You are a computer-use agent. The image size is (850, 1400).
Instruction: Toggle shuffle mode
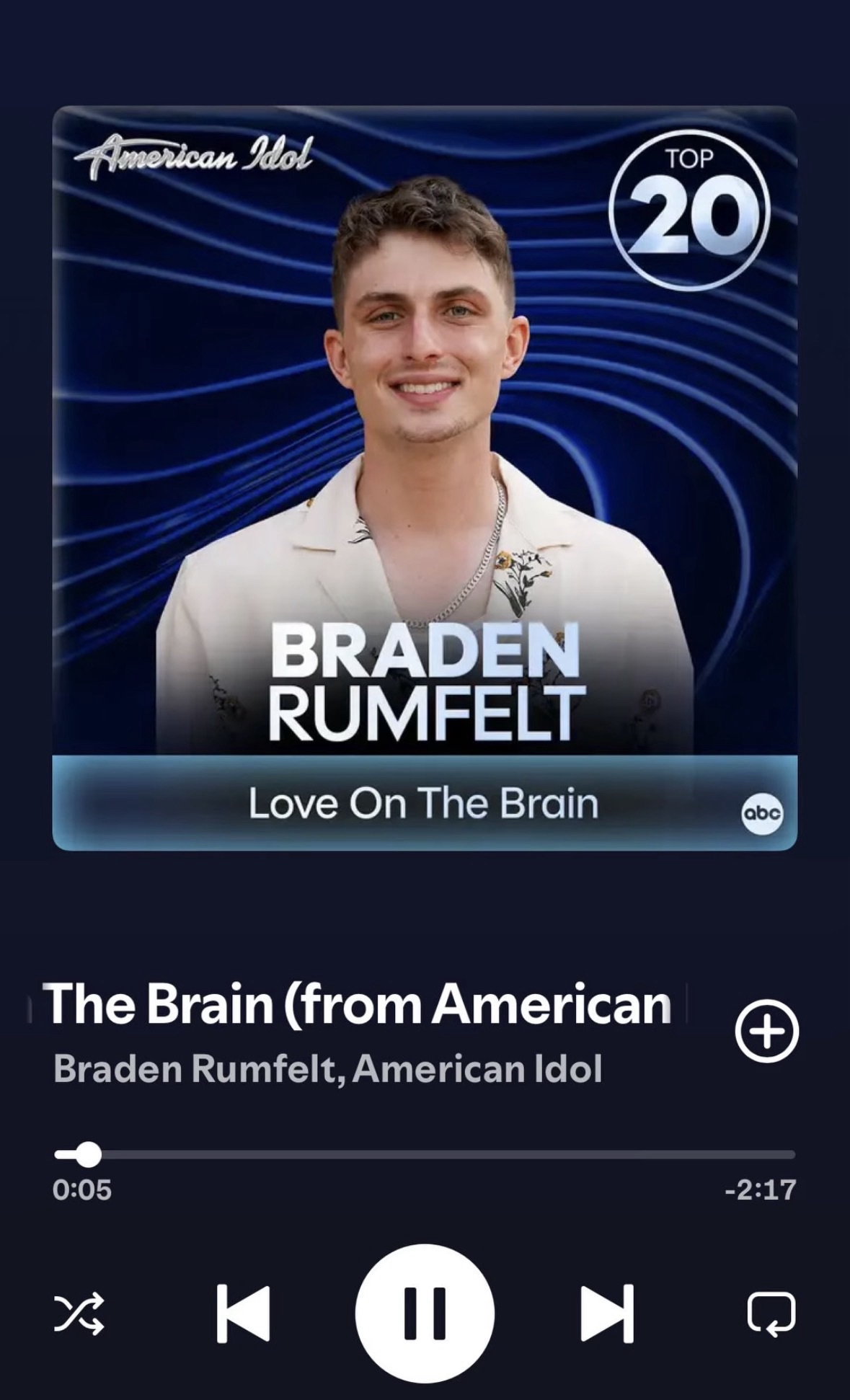pyautogui.click(x=79, y=1313)
